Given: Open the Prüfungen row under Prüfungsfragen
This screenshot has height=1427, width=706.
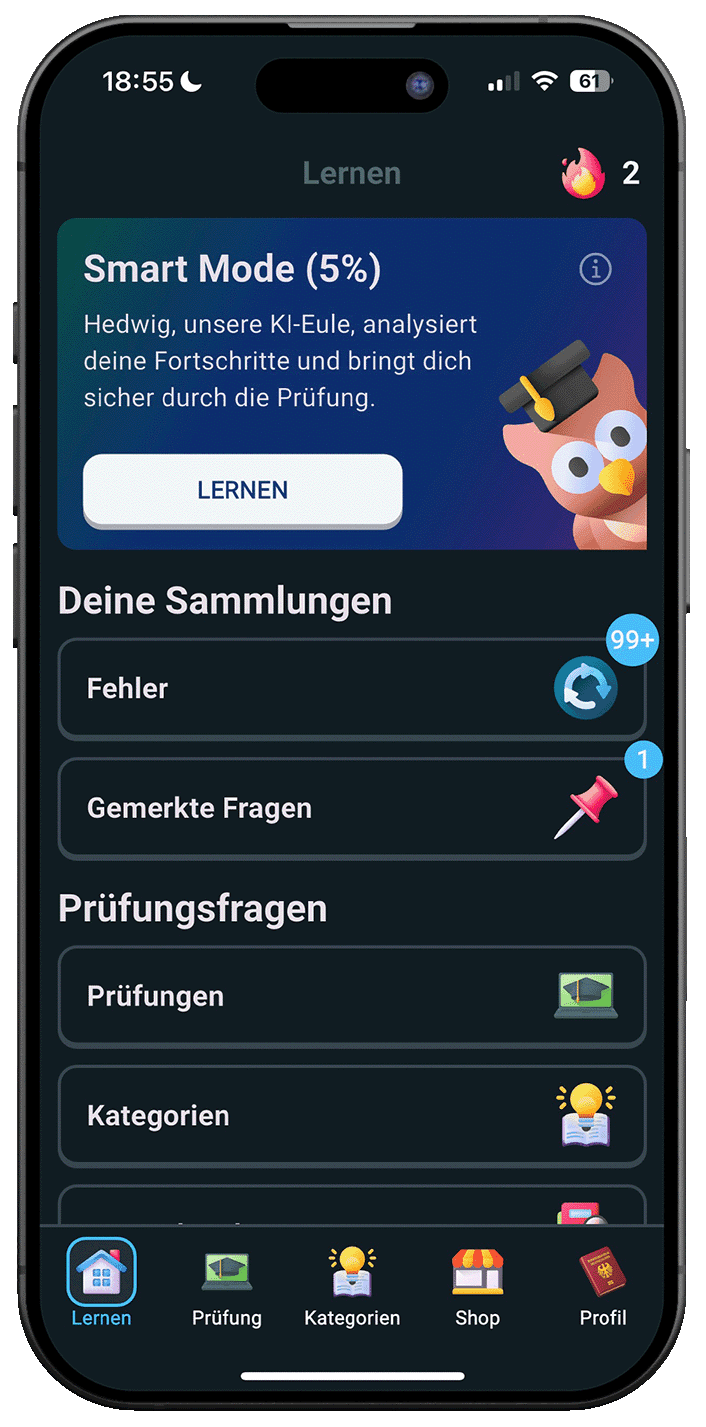Looking at the screenshot, I should pyautogui.click(x=352, y=996).
